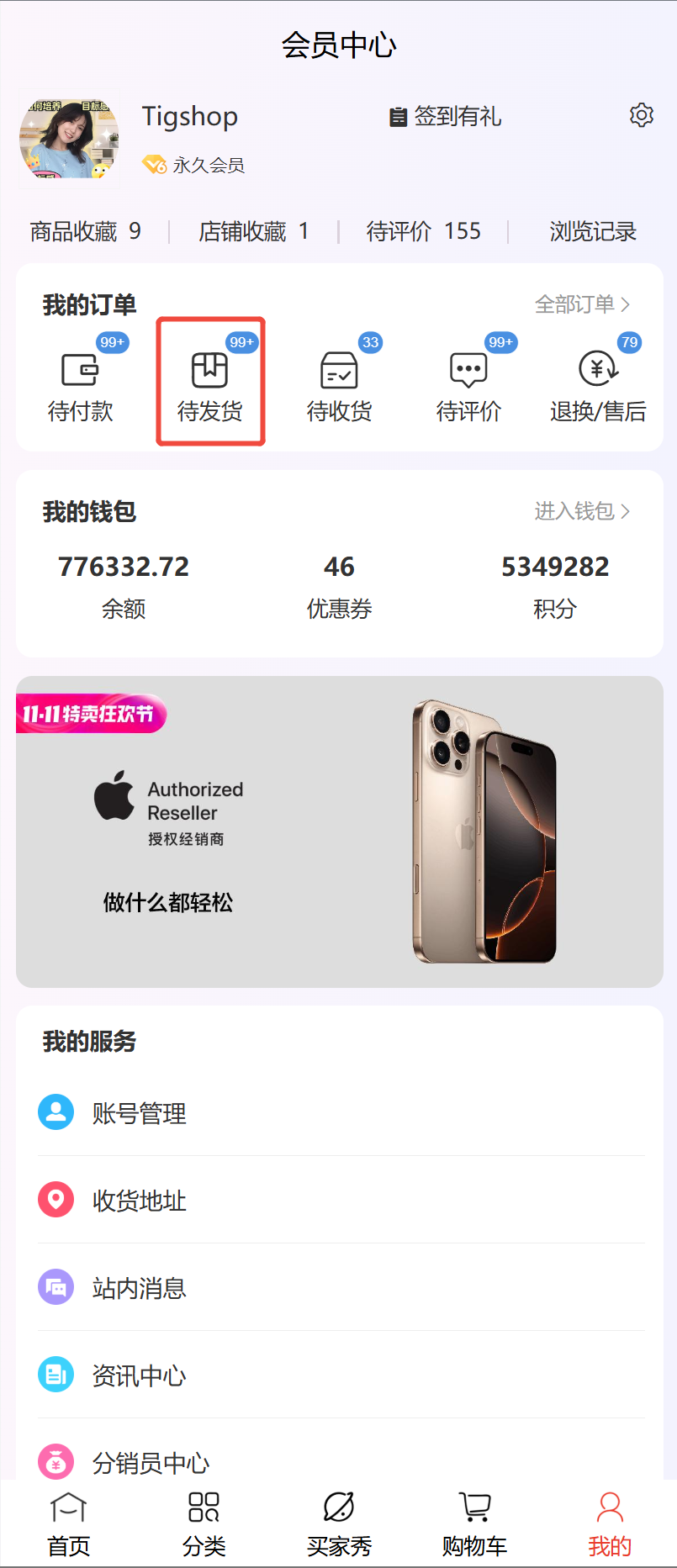The image size is (677, 1568).
Task: Switch to the 首页 home tab
Action: tap(68, 1523)
